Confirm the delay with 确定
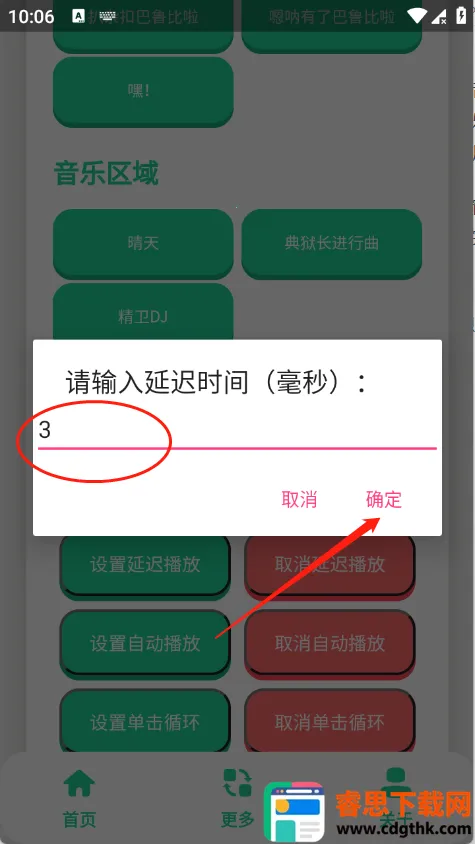The image size is (475, 844). click(x=384, y=500)
